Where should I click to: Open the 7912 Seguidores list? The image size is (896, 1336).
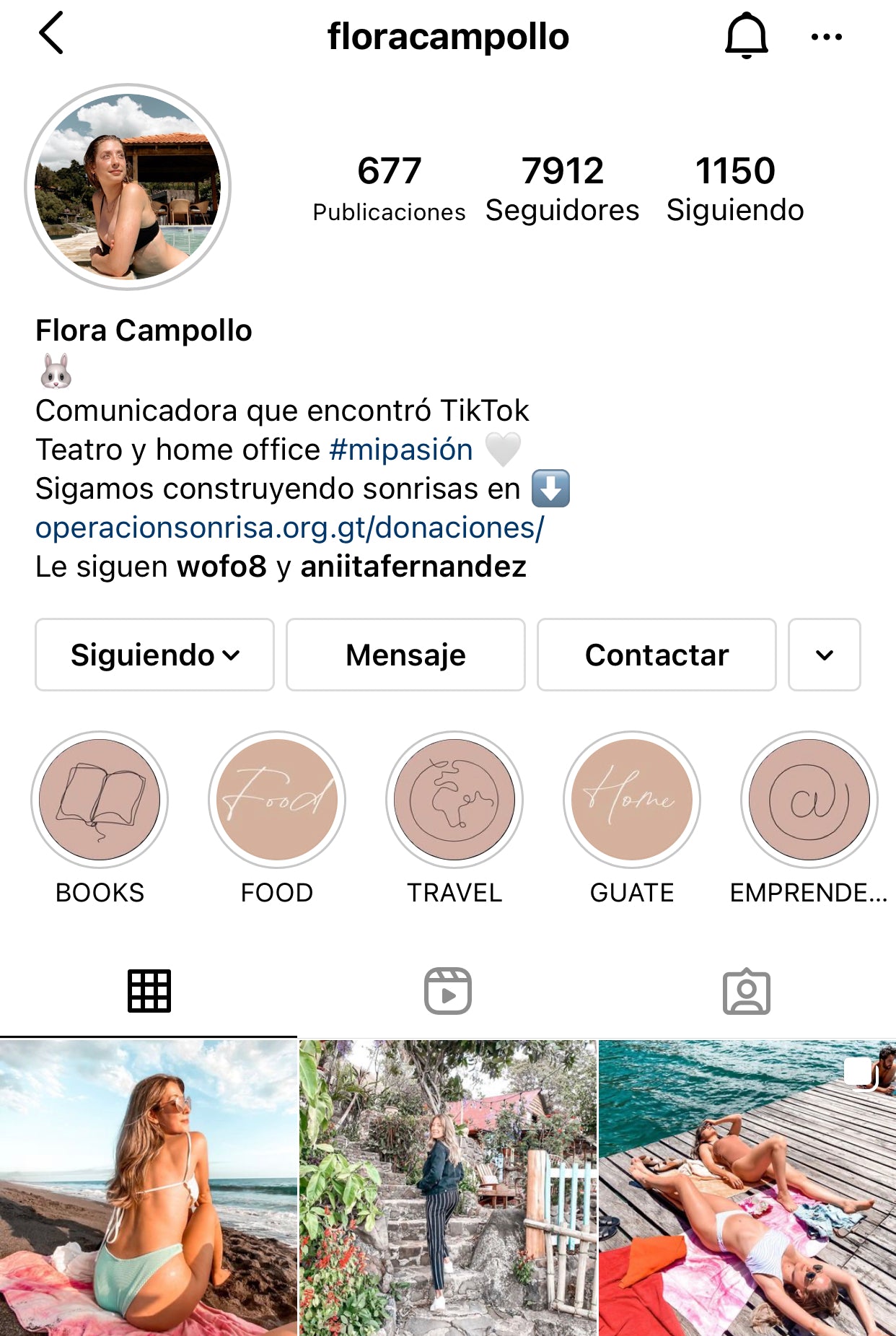point(562,188)
